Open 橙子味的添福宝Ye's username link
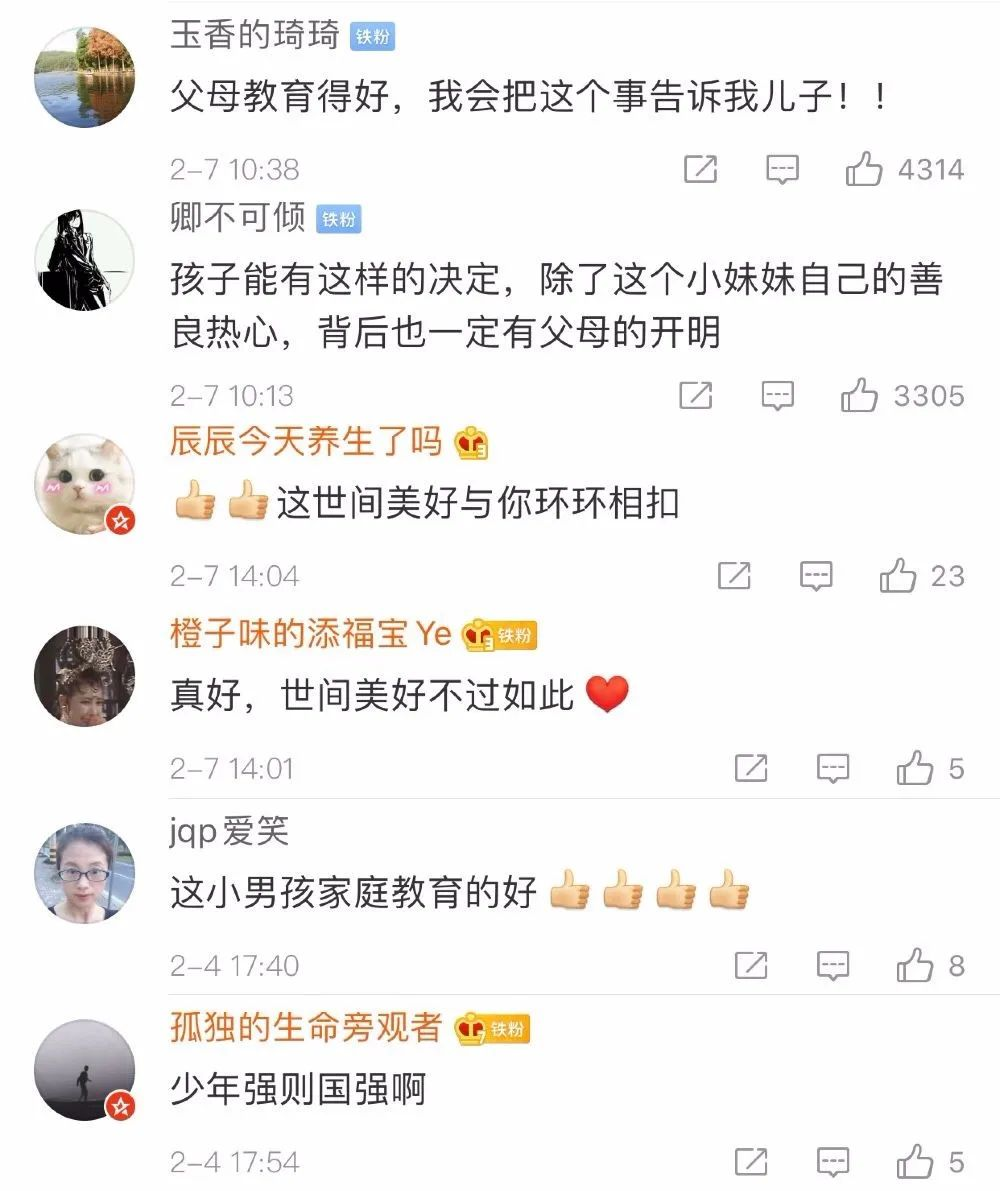The height and width of the screenshot is (1191, 1000). point(310,634)
